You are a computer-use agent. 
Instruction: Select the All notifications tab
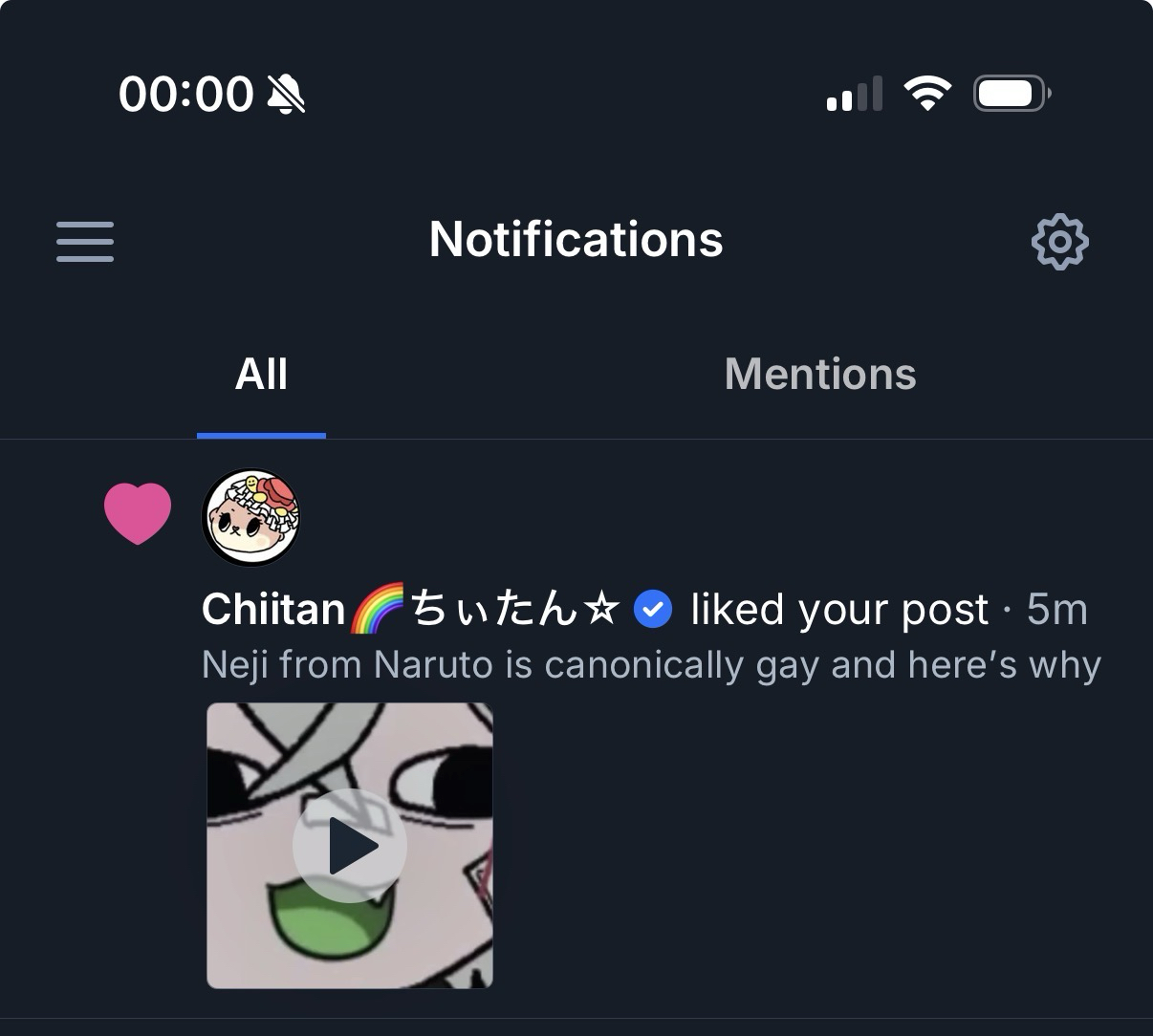[x=261, y=375]
